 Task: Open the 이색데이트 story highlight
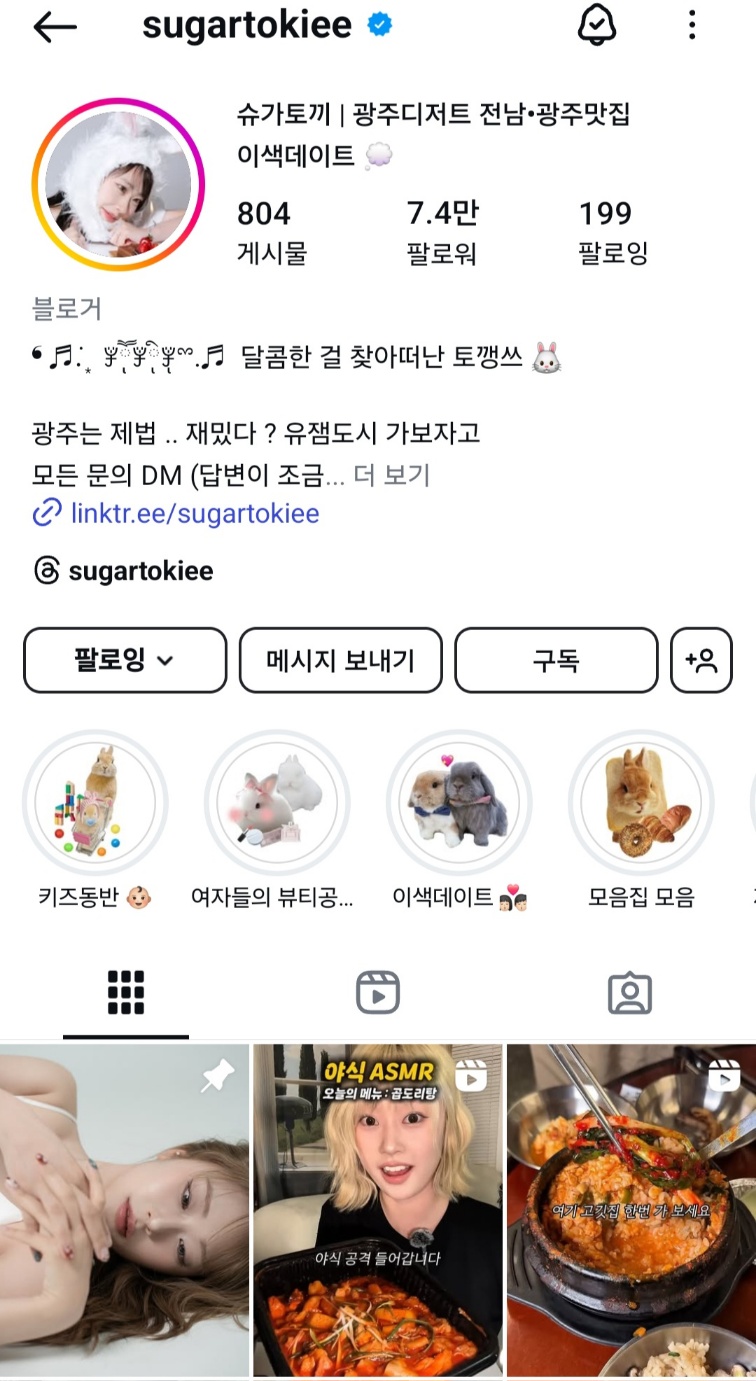(459, 802)
